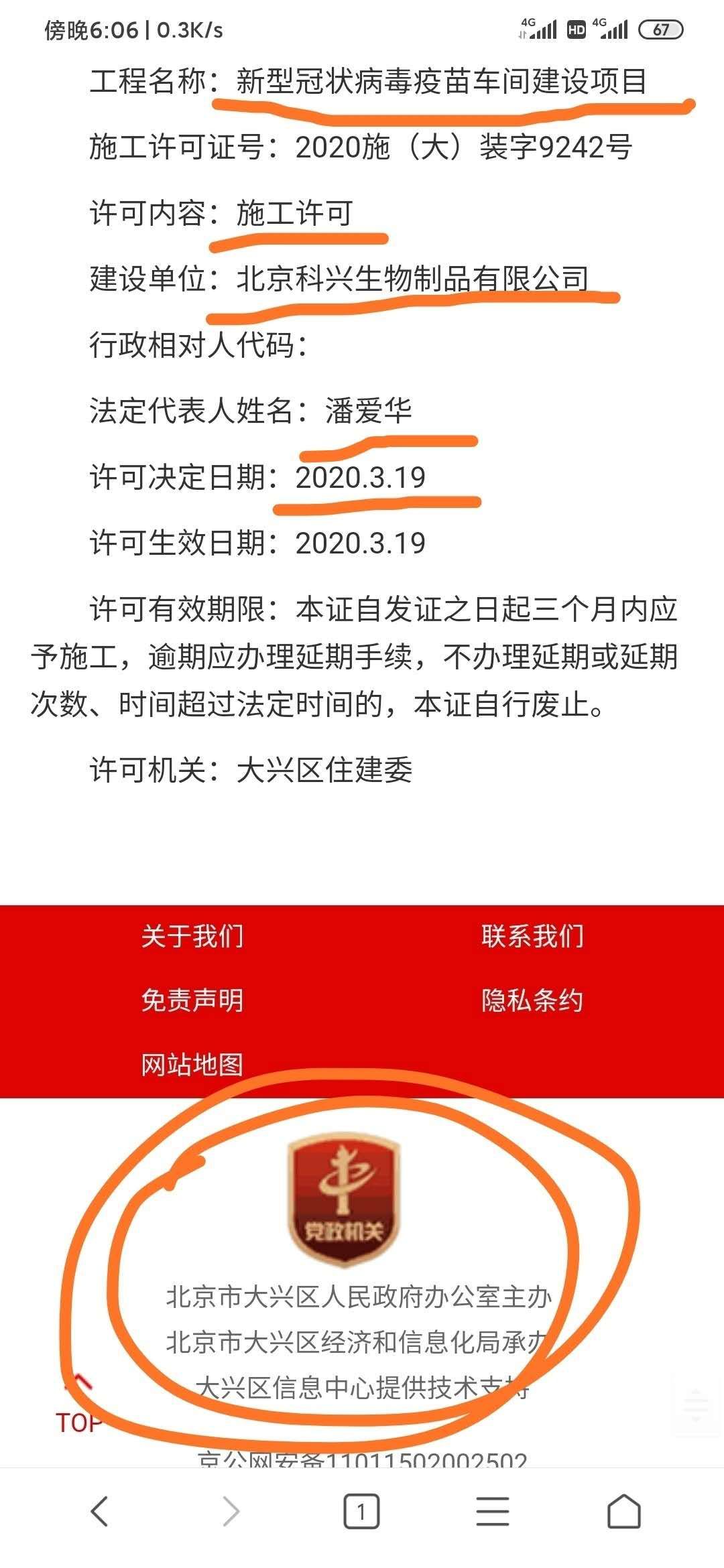The image size is (724, 1568).
Task: Tap the browser forward arrow
Action: pos(231,1512)
